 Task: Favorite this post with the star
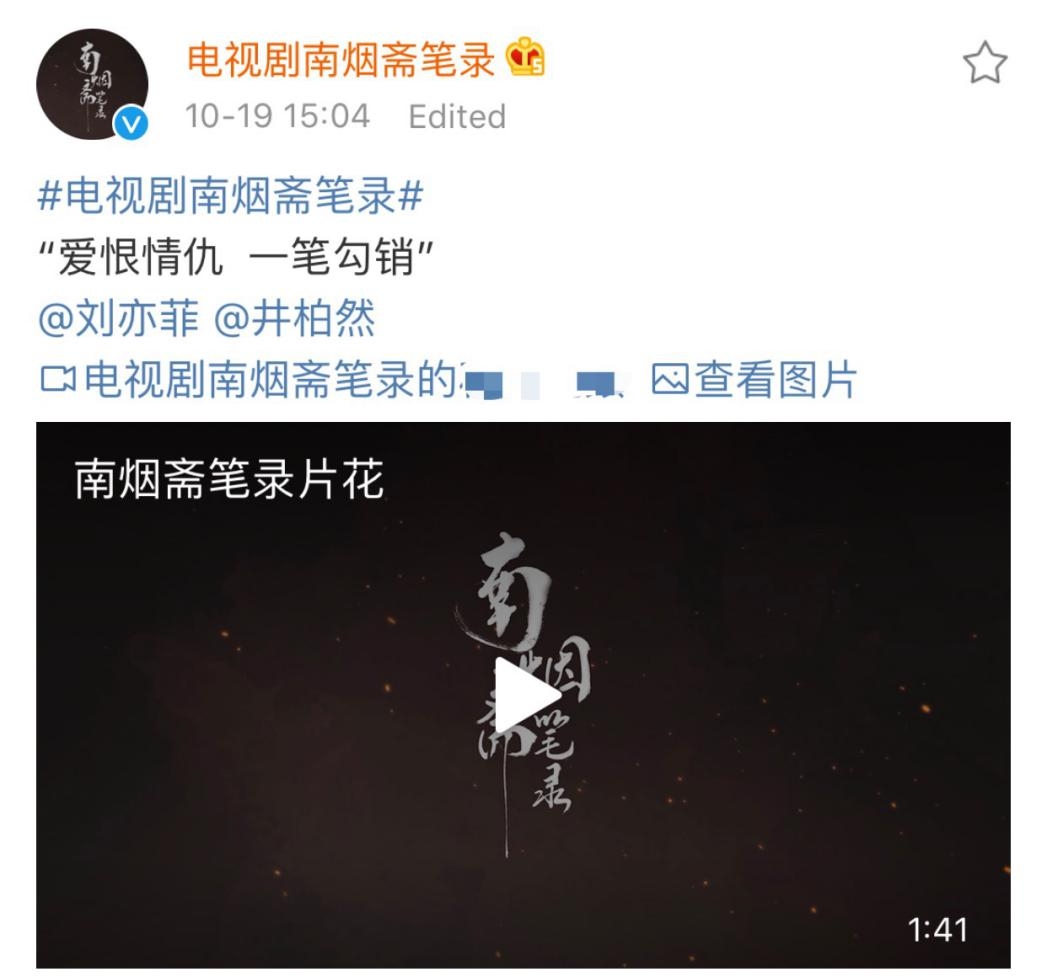click(984, 64)
